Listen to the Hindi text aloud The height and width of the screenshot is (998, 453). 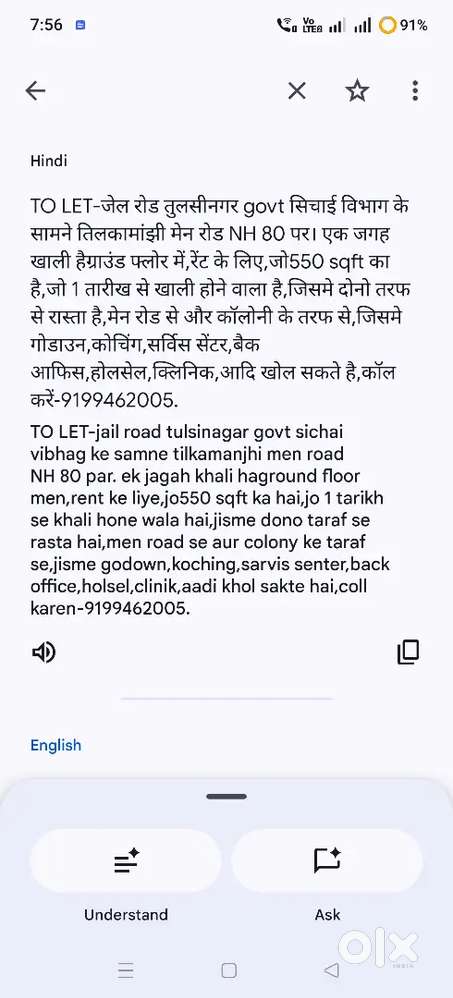(x=44, y=652)
